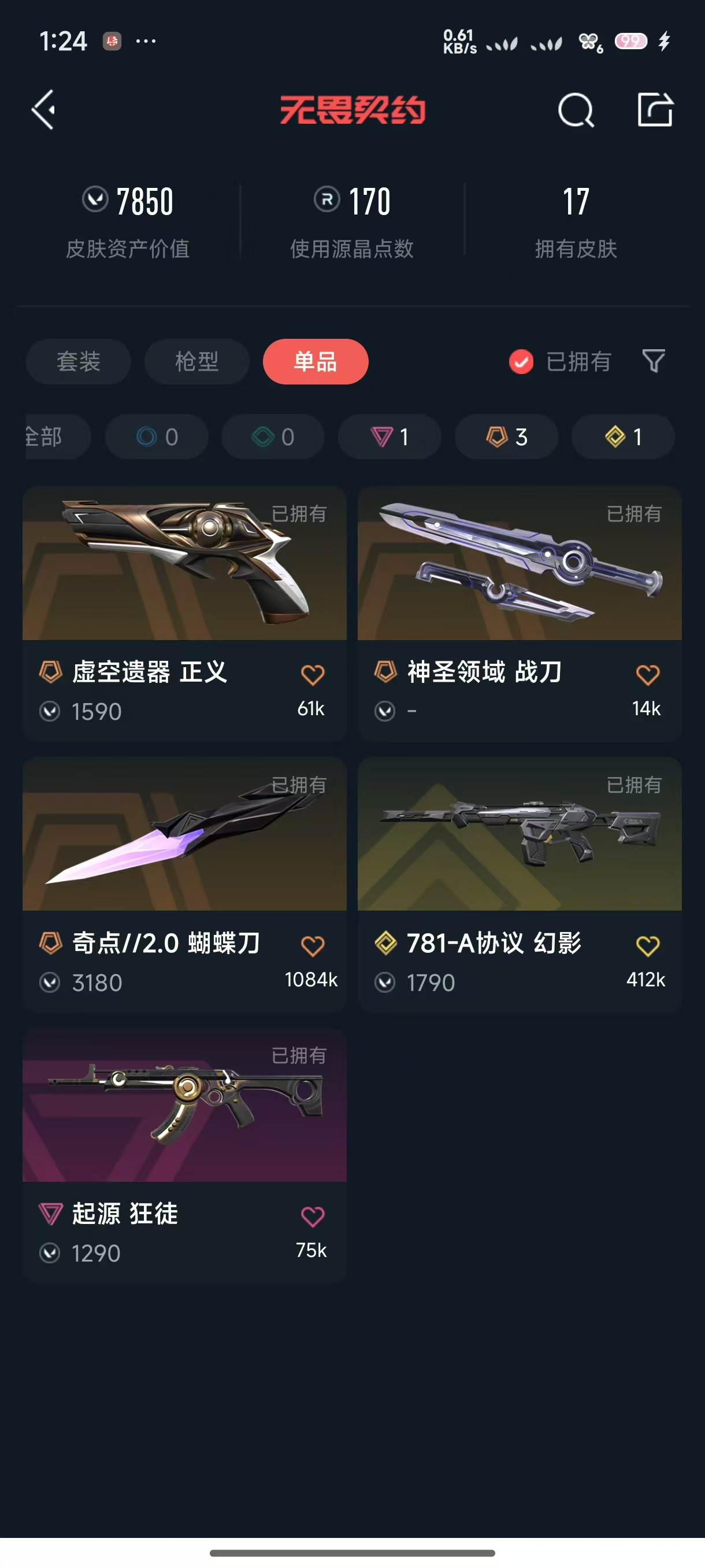Share this skin collection page
This screenshot has width=705, height=1568.
coord(655,110)
